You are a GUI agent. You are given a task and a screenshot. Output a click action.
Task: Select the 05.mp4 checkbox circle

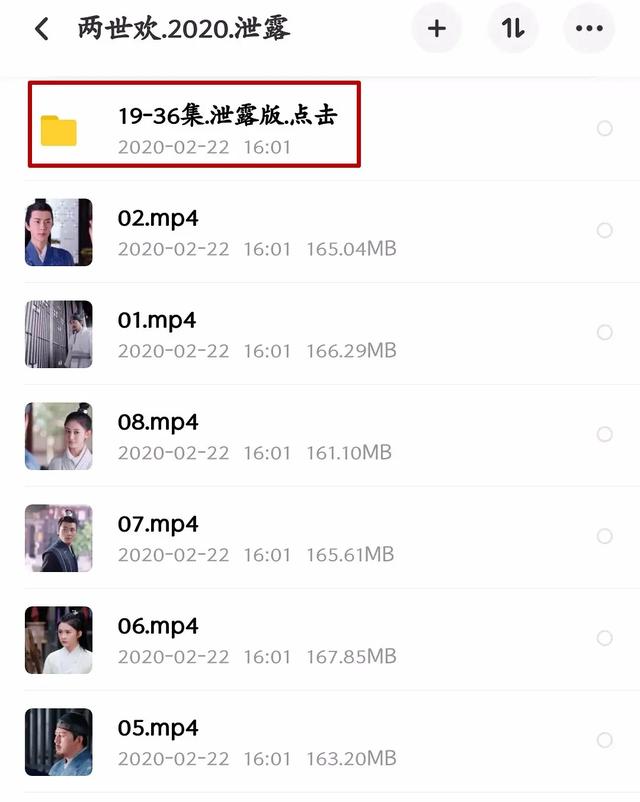604,740
